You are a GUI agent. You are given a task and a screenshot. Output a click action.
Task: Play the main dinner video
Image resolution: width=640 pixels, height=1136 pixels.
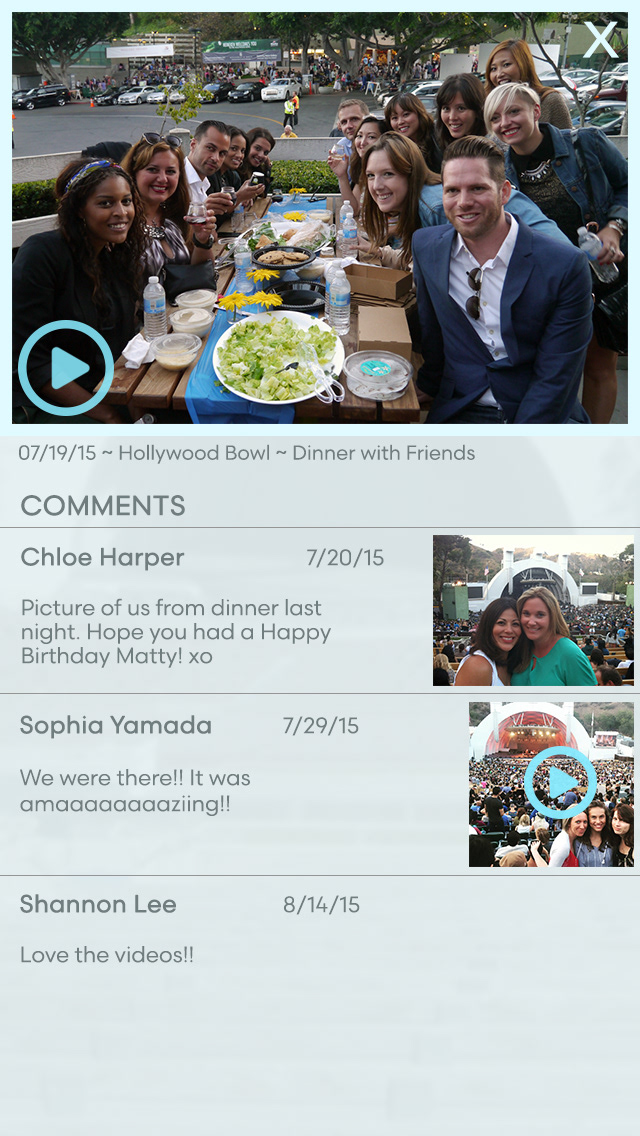(66, 367)
